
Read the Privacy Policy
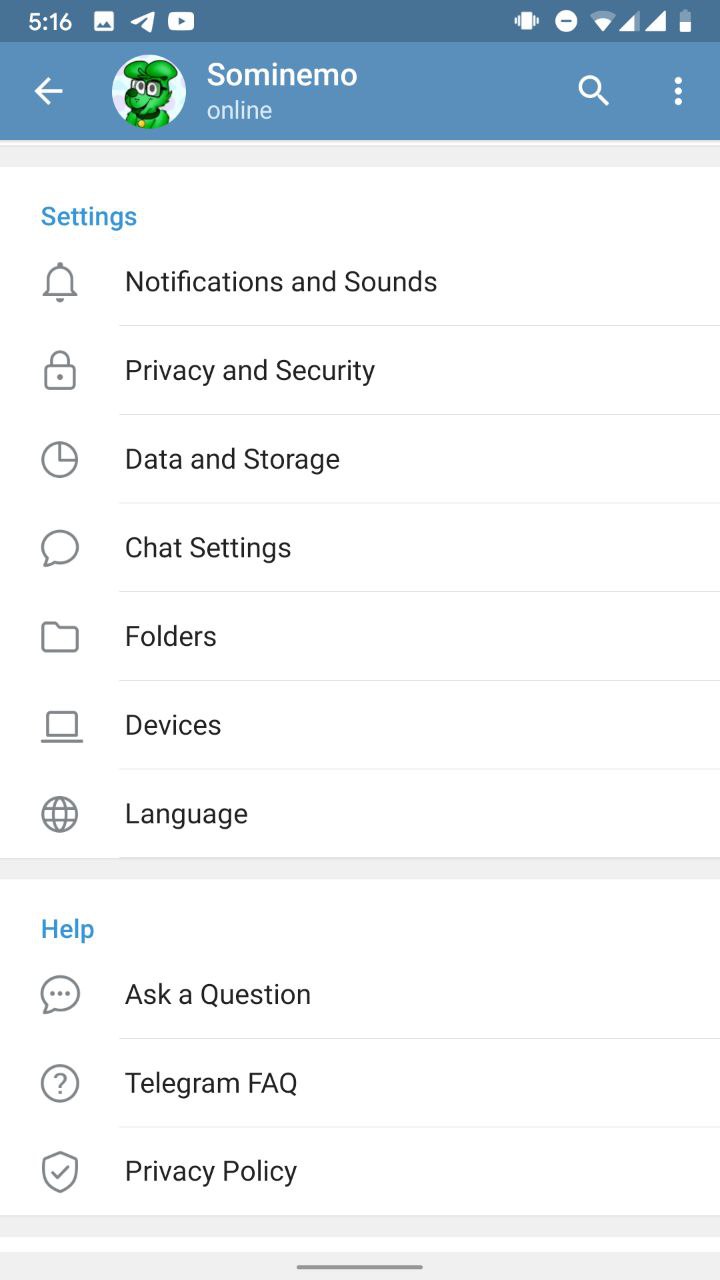[360, 1172]
